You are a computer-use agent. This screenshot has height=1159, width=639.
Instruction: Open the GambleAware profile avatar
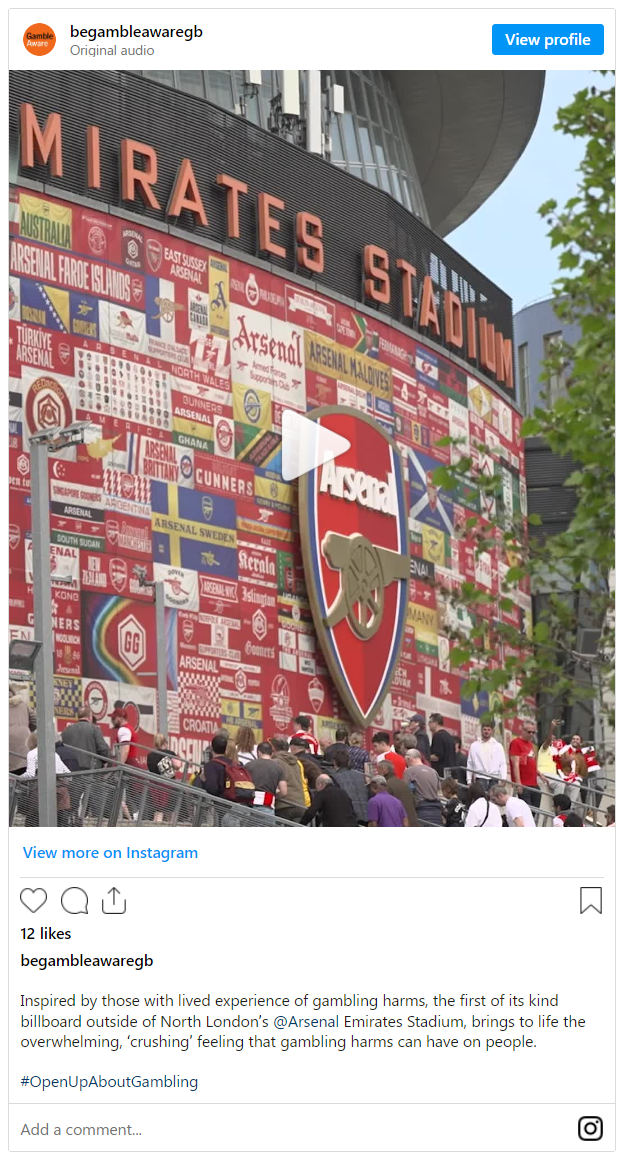click(40, 40)
